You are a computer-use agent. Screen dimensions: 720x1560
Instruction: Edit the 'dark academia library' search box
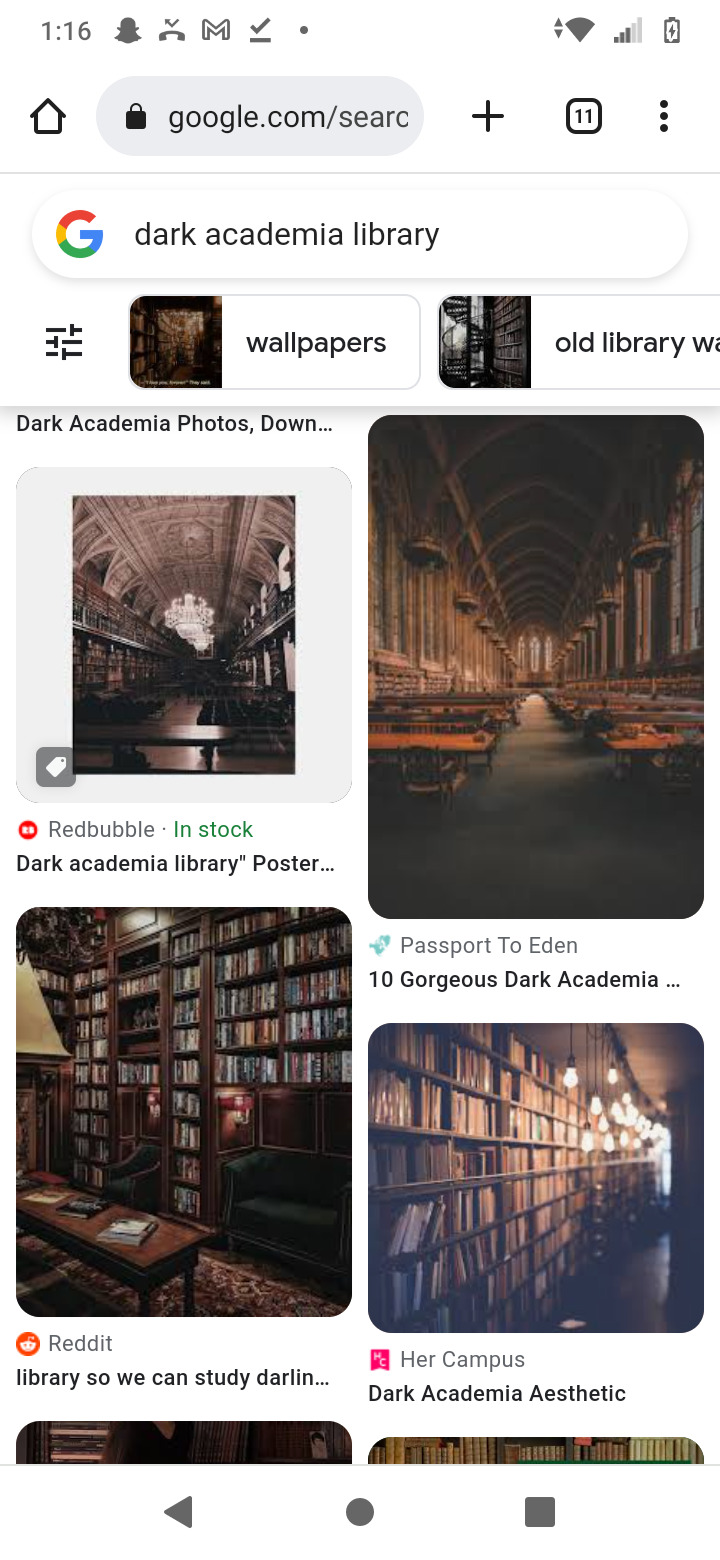pyautogui.click(x=360, y=234)
